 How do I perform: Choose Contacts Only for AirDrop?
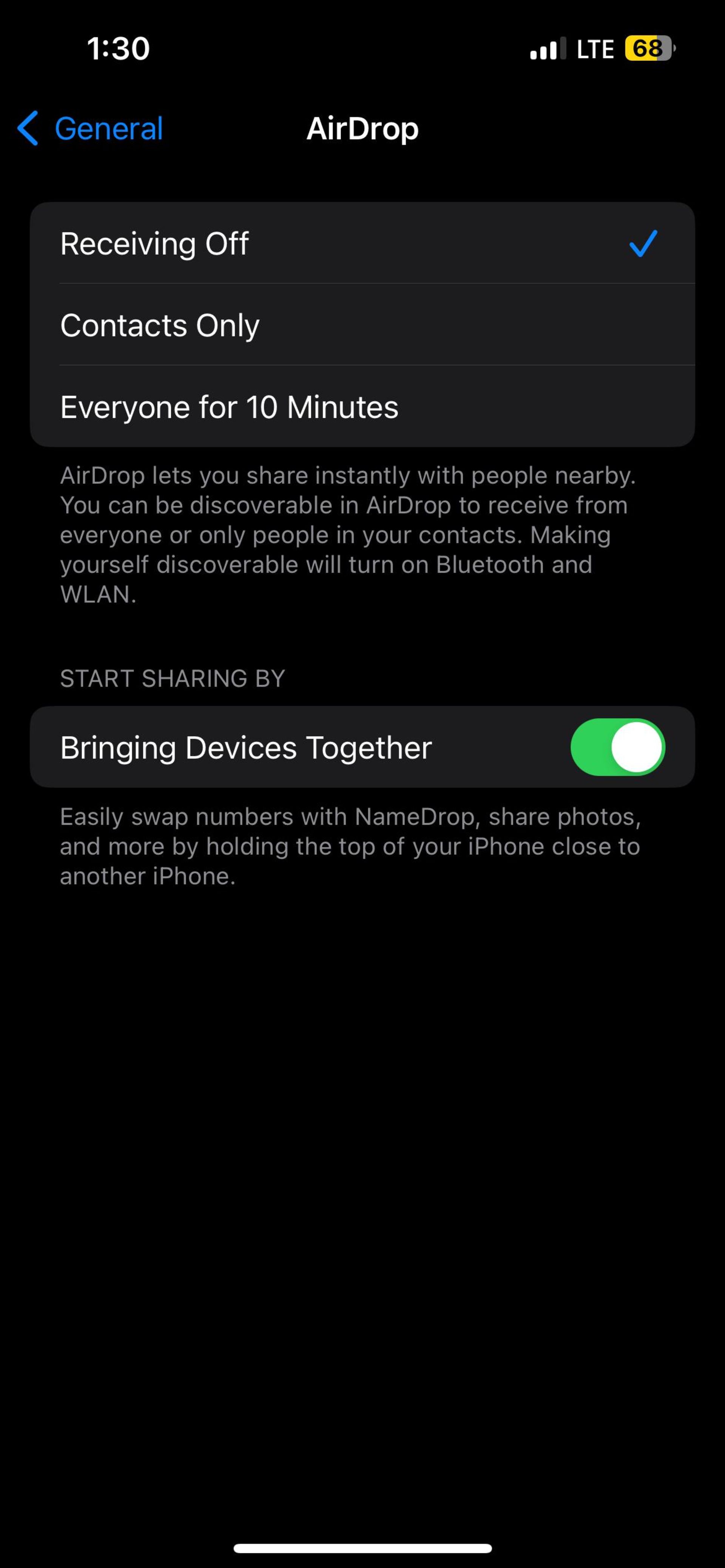[x=362, y=325]
